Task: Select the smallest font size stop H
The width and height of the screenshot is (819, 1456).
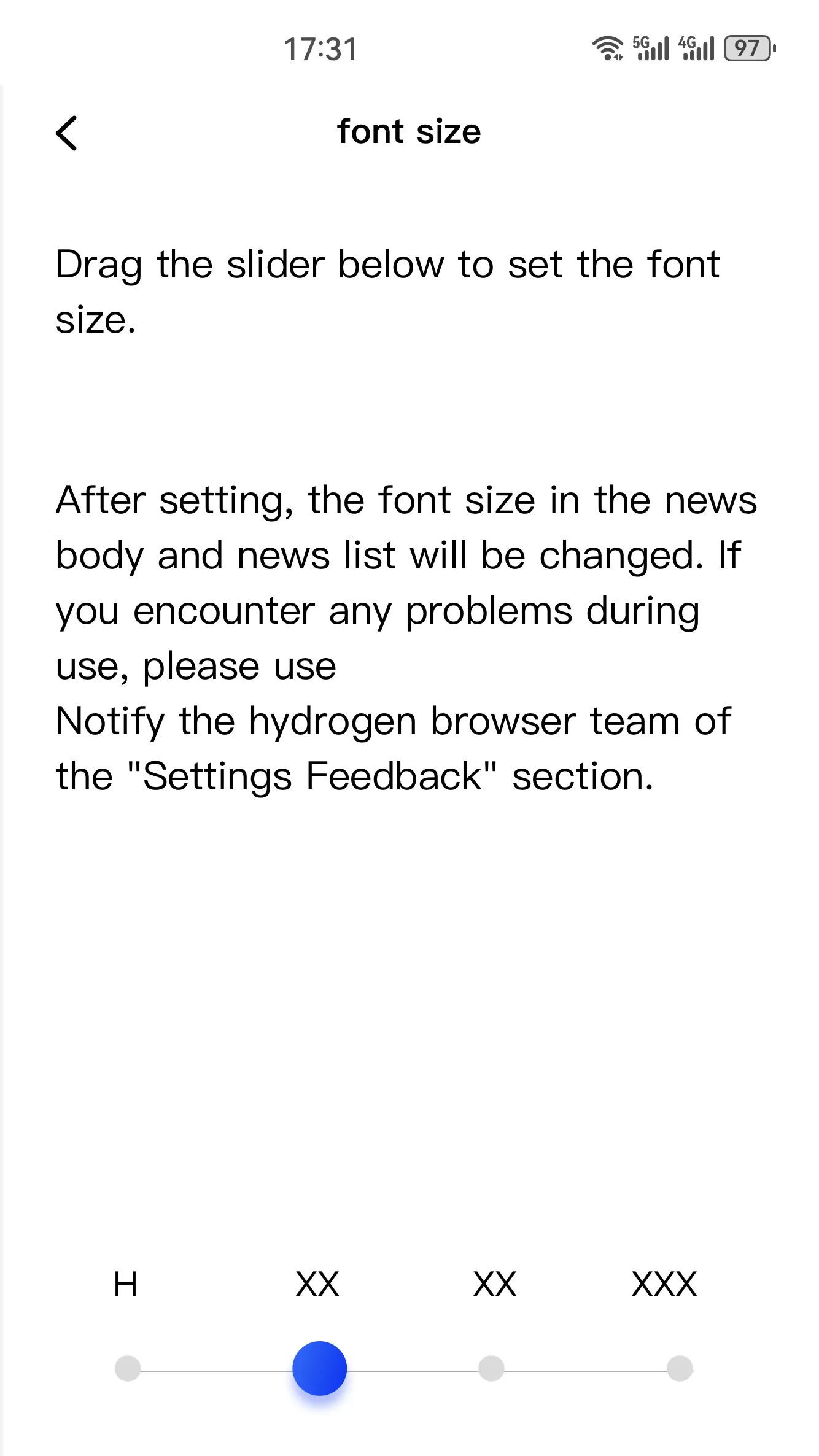Action: click(128, 1368)
